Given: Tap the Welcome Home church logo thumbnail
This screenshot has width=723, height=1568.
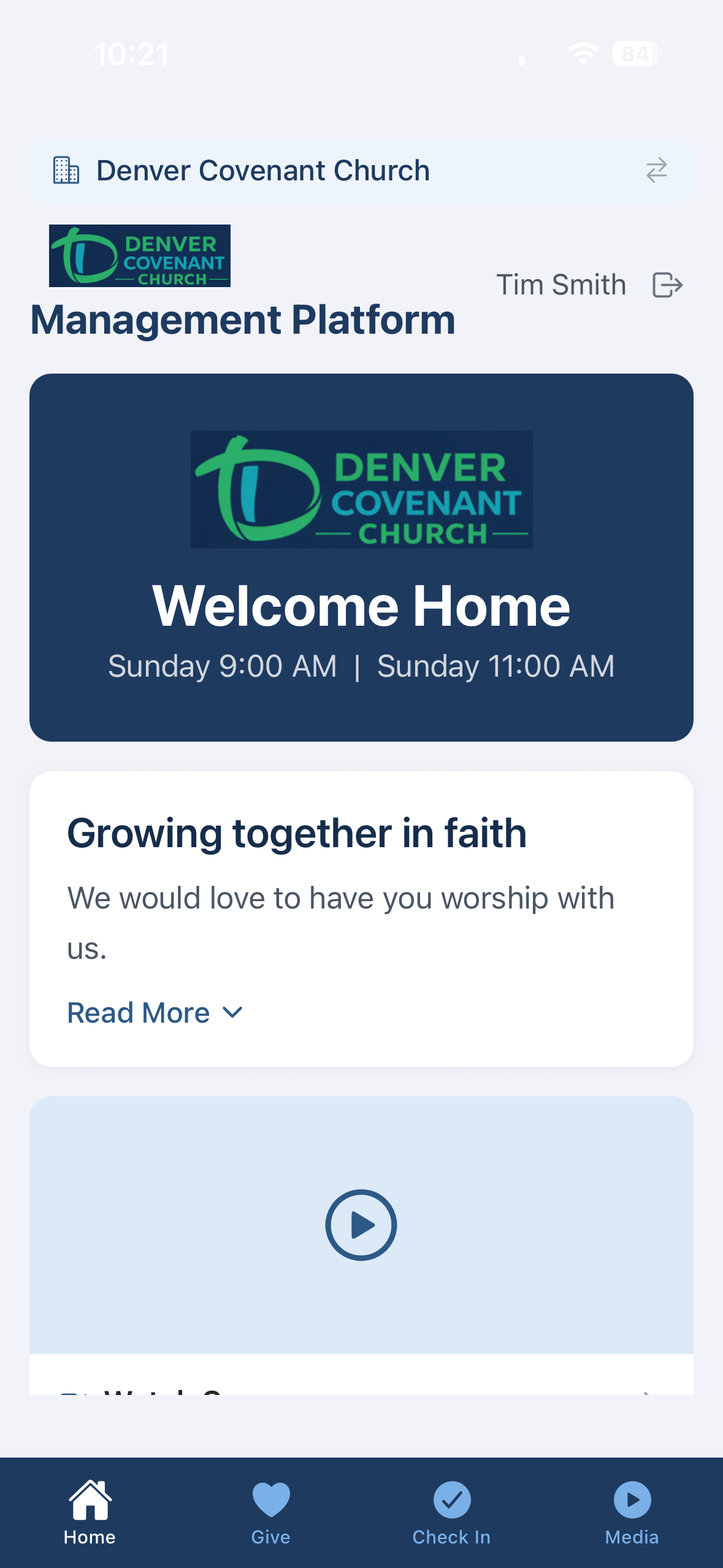Looking at the screenshot, I should 361,489.
